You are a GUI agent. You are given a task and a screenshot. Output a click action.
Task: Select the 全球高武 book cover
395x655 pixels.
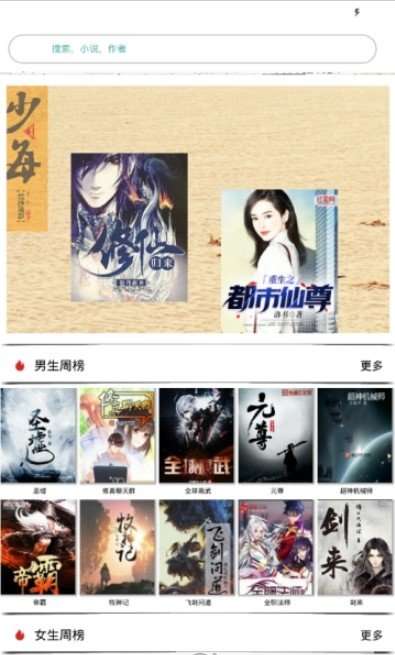click(197, 436)
